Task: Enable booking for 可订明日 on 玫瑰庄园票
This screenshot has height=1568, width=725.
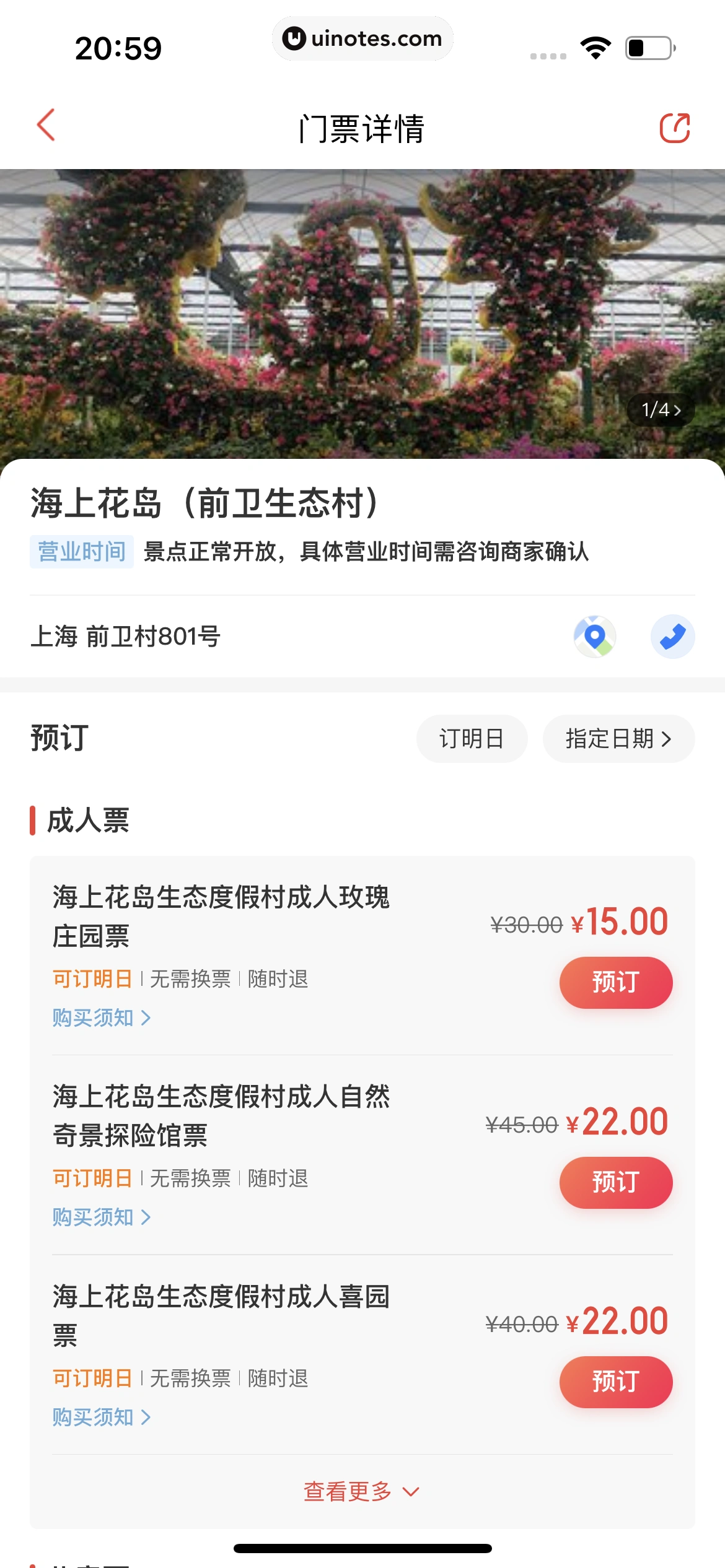Action: [x=92, y=978]
